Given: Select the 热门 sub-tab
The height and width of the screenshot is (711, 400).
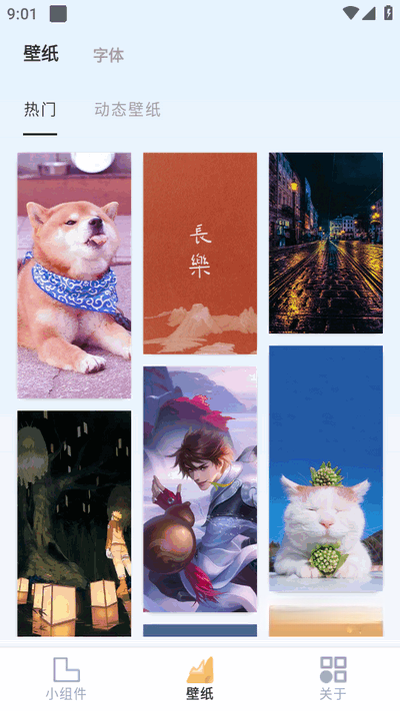Looking at the screenshot, I should coord(40,110).
